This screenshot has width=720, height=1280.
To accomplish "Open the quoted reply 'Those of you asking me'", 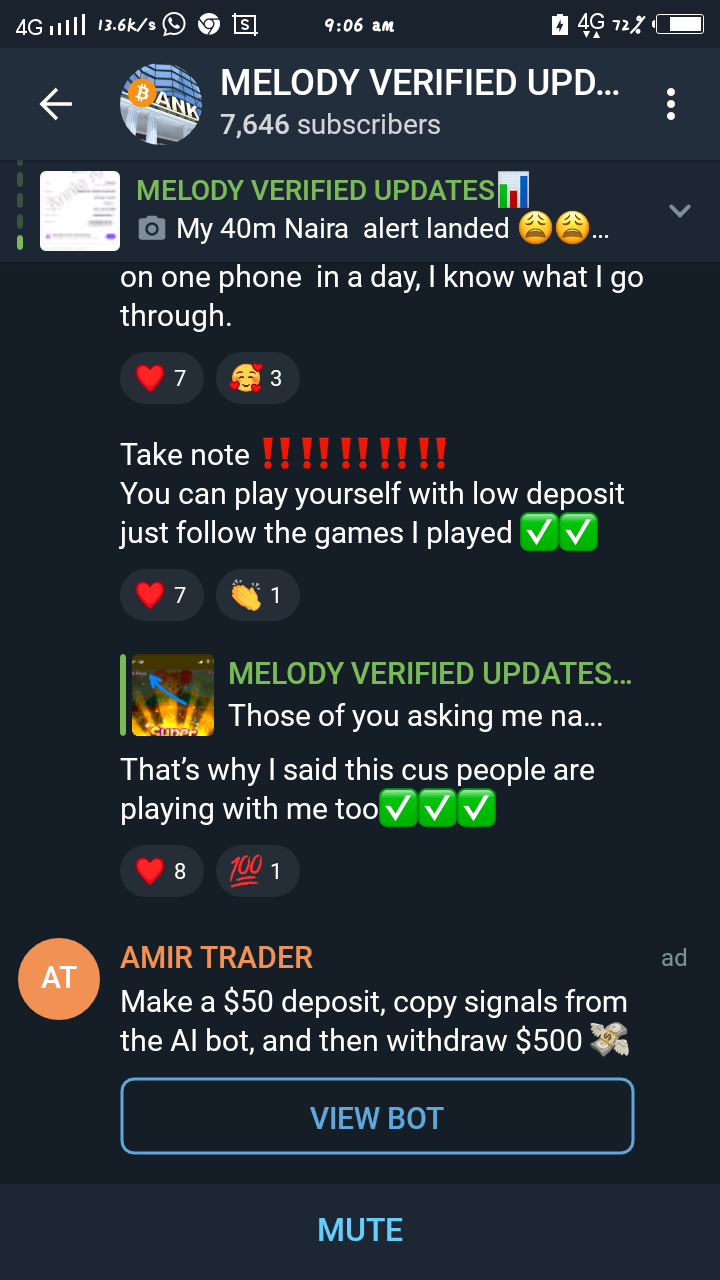I will [x=380, y=695].
